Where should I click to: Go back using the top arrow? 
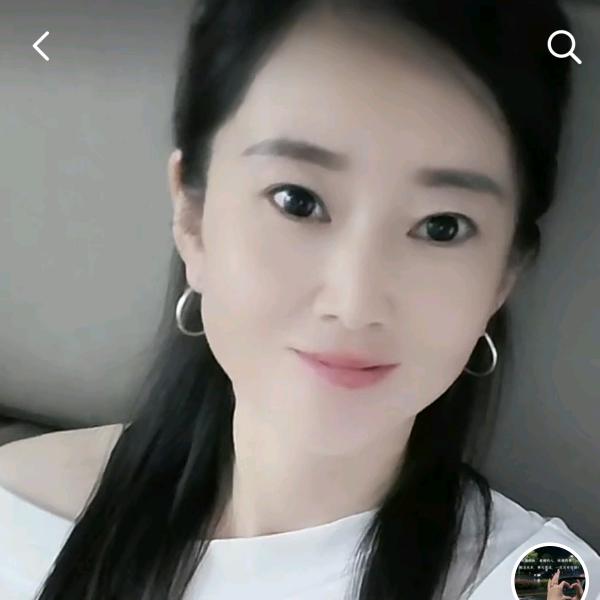[41, 46]
